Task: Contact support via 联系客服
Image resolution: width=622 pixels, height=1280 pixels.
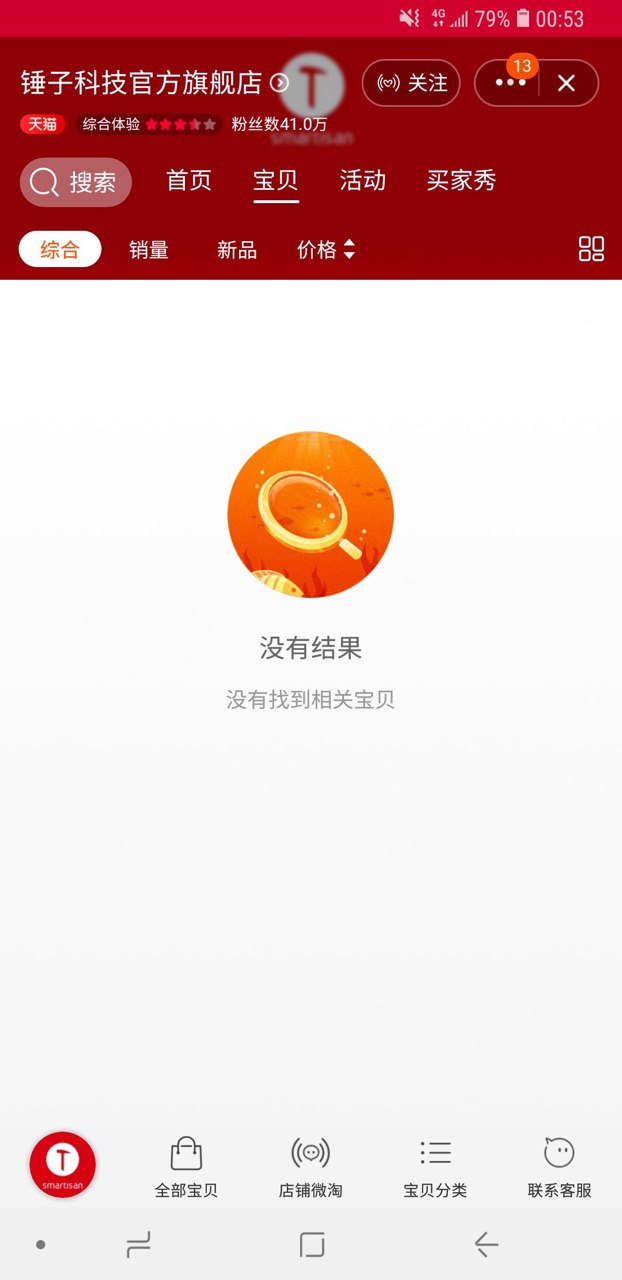Action: 559,1166
